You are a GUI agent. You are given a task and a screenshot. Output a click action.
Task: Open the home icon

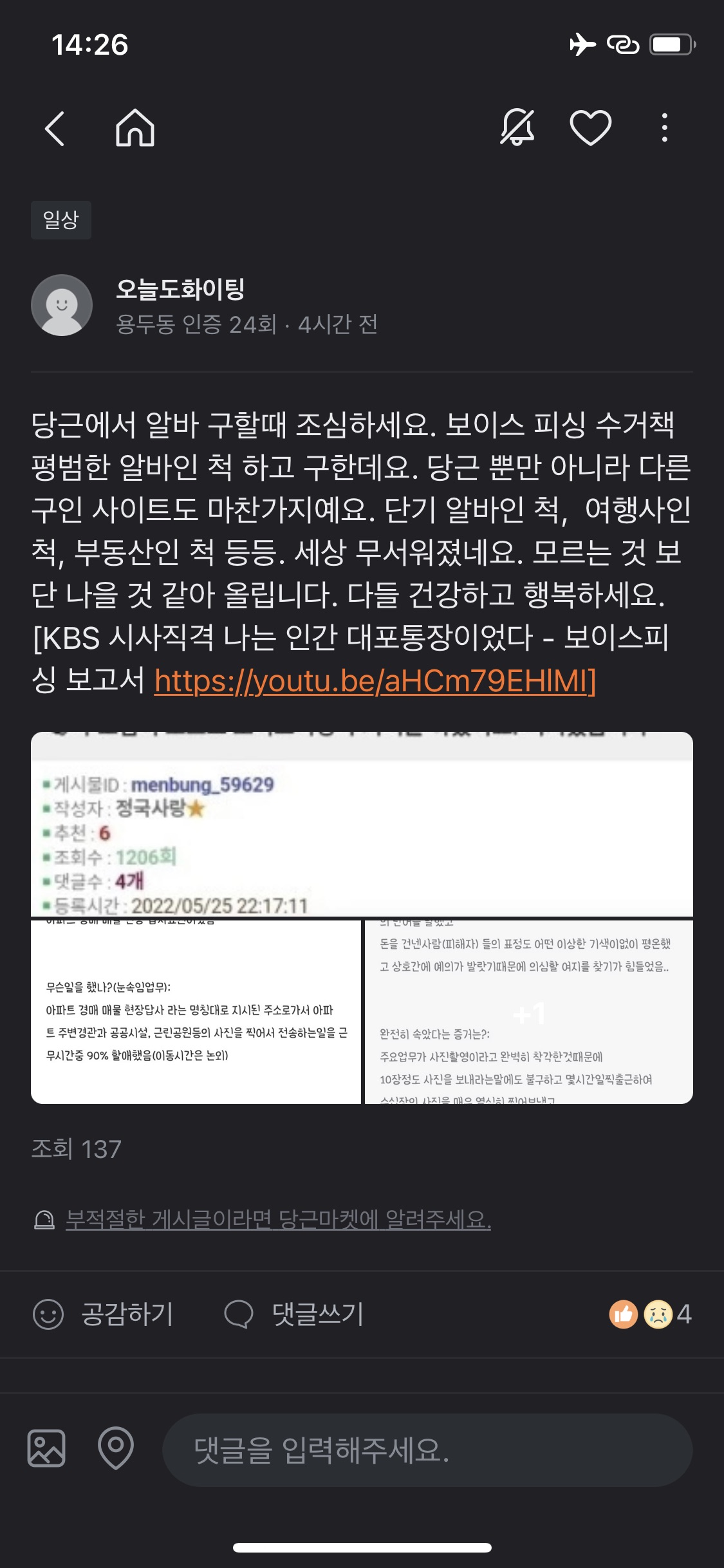click(x=135, y=128)
